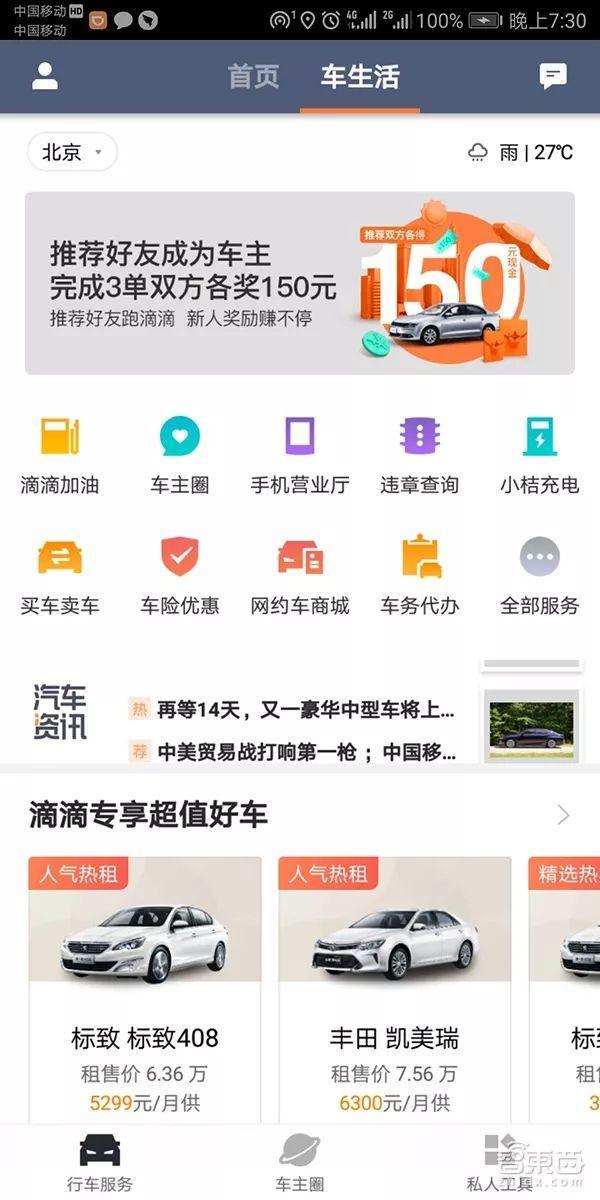
Task: Go to 车主圈
Action: pos(180,455)
